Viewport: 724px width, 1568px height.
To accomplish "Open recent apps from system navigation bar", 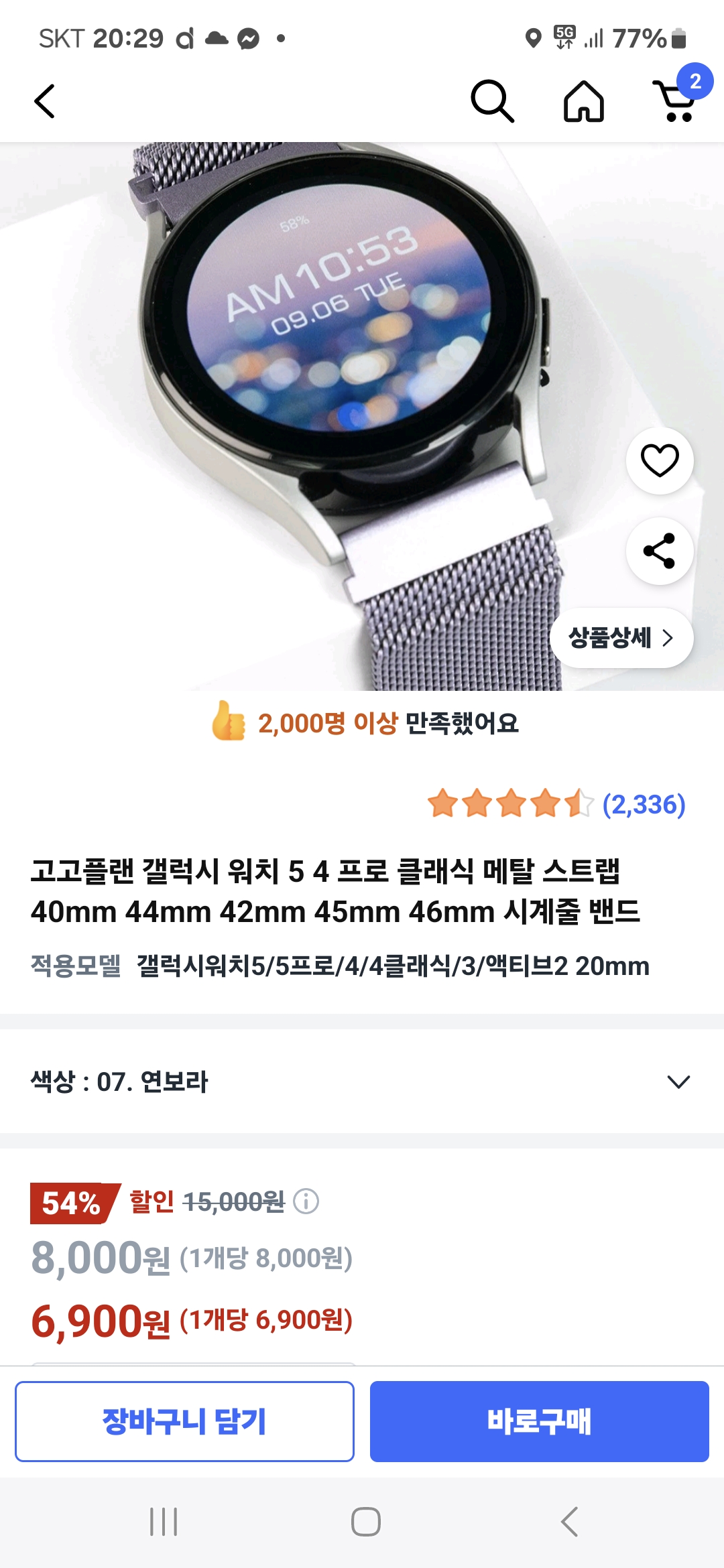I will [x=164, y=1521].
